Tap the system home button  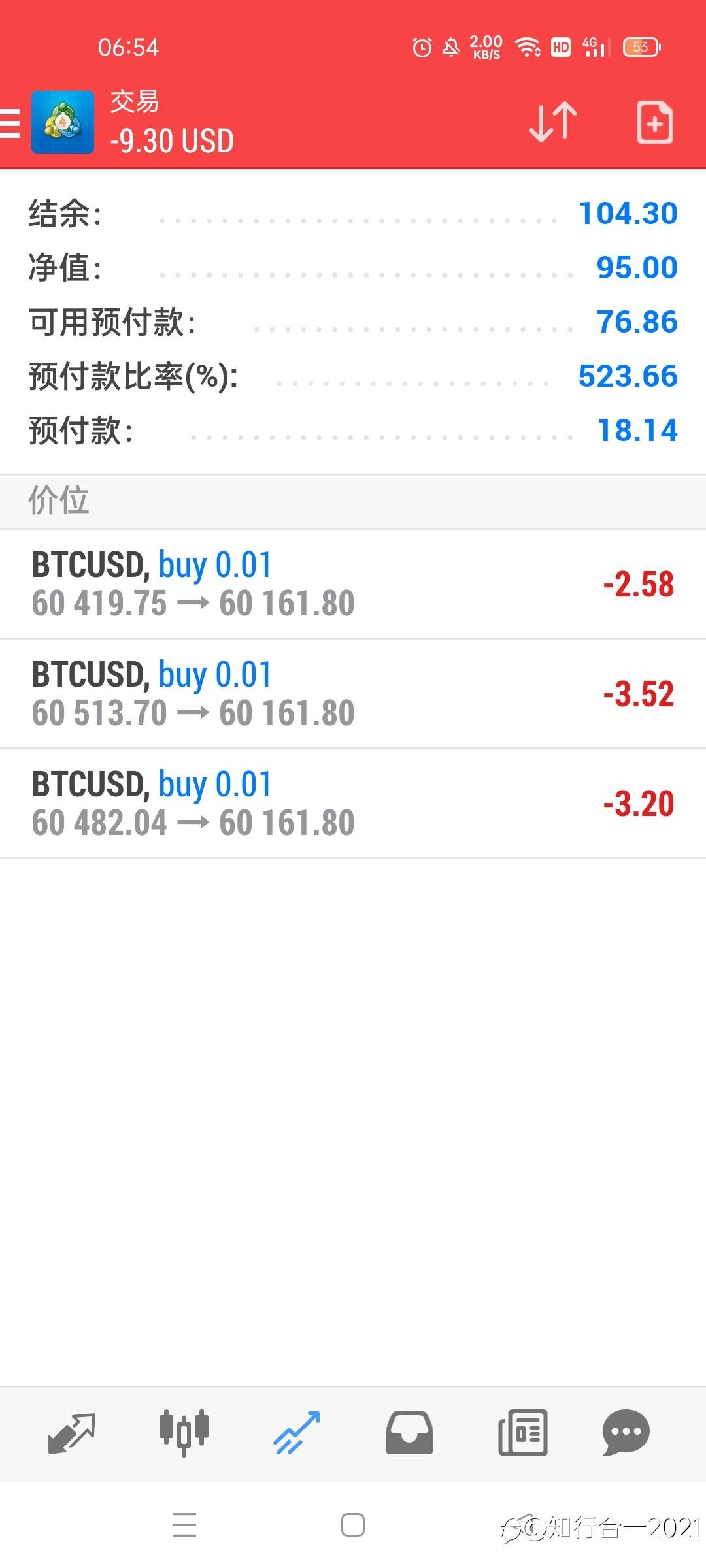(353, 1526)
